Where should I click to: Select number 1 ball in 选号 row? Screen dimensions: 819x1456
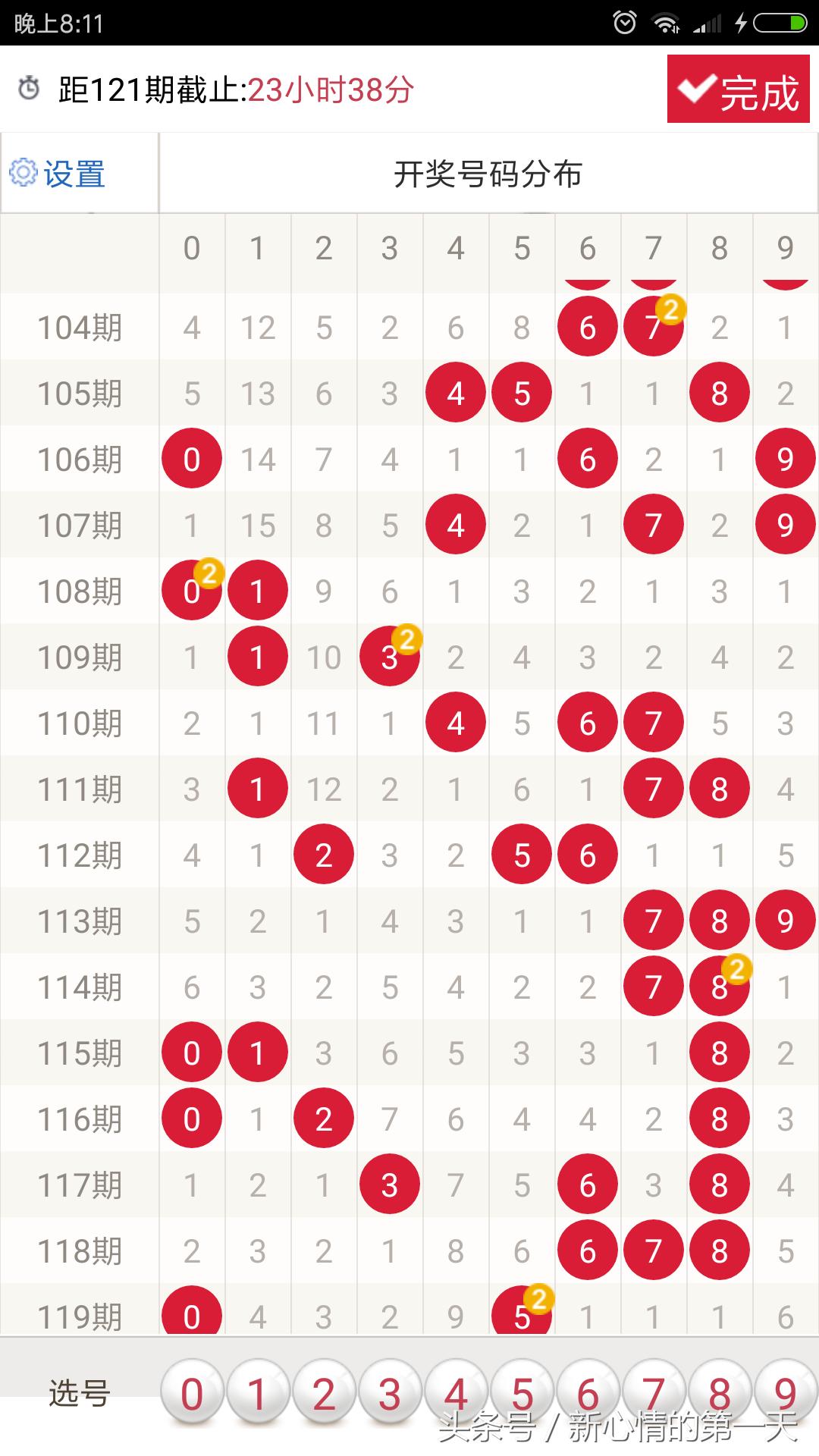click(x=258, y=1394)
